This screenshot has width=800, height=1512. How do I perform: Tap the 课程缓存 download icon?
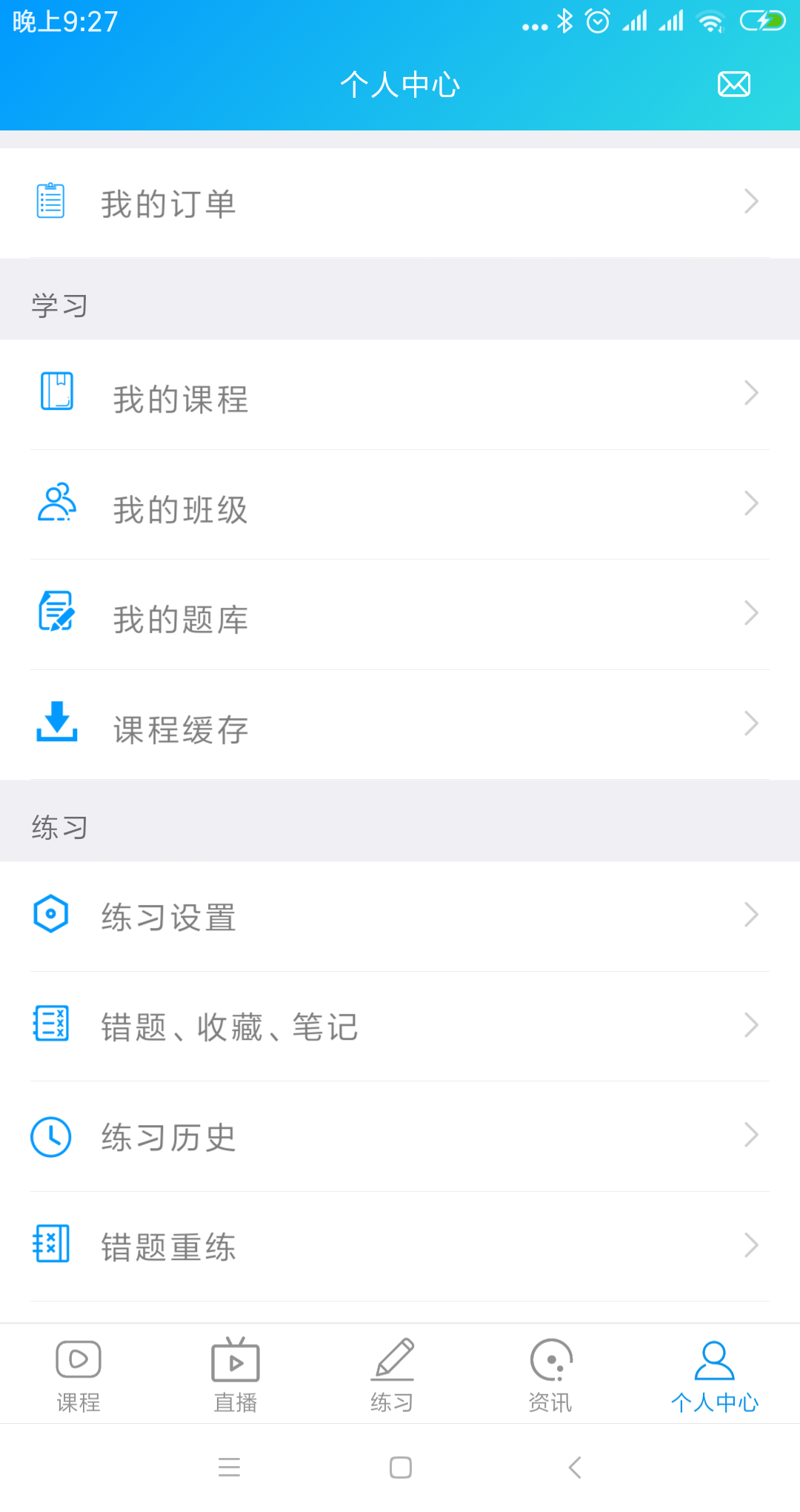click(57, 723)
